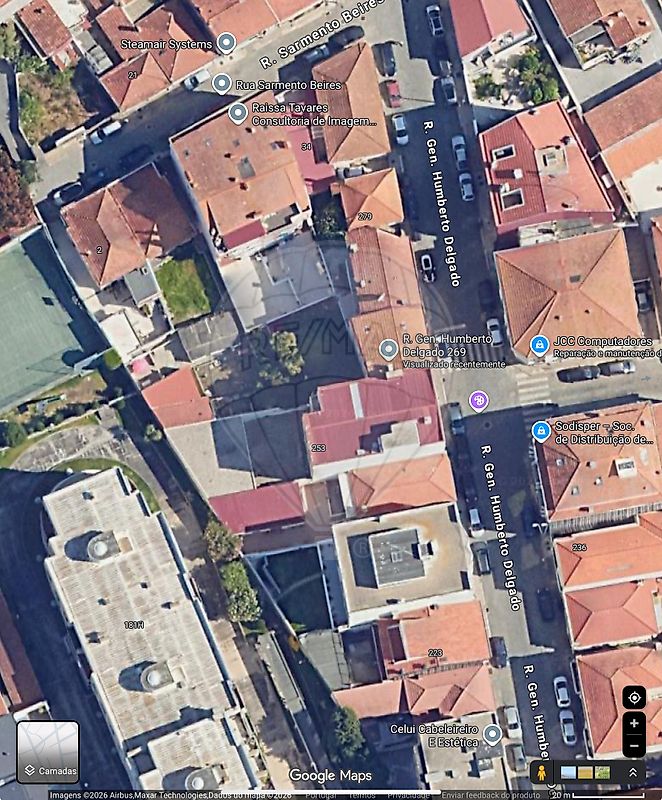662x800 pixels.
Task: Expand the imagery thumbnails strip
Action: click(x=633, y=773)
